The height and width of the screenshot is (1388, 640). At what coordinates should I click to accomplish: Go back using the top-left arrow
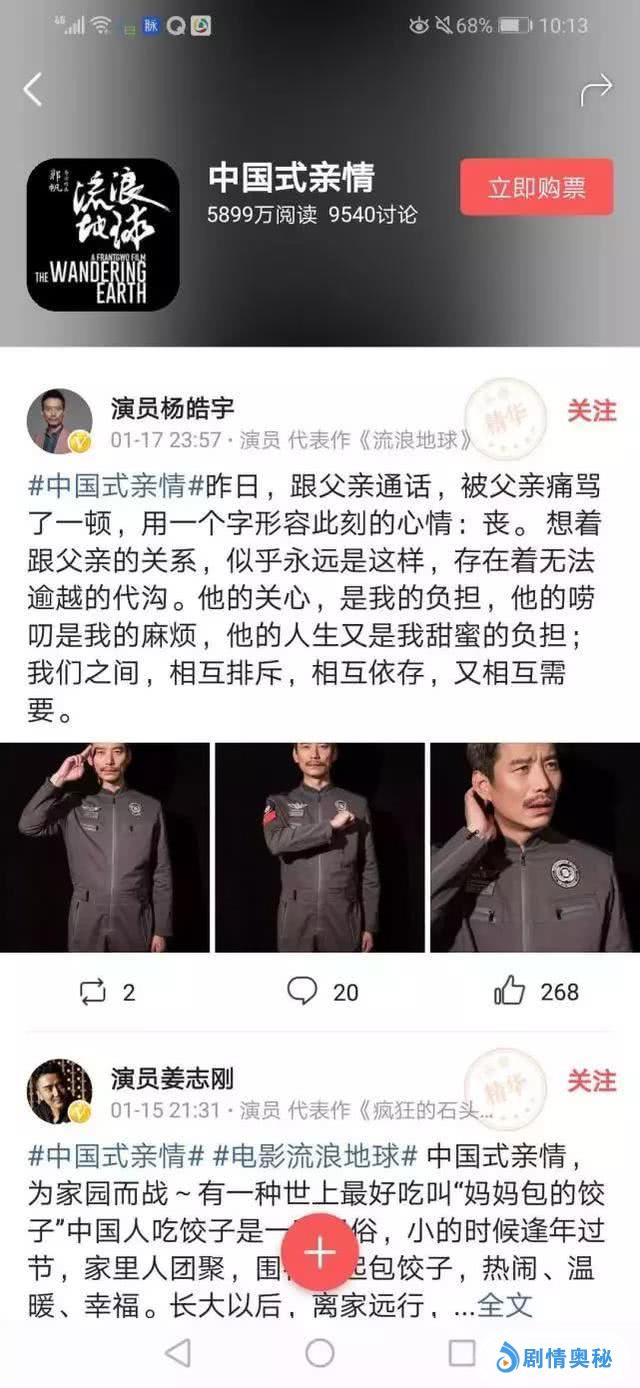point(33,90)
